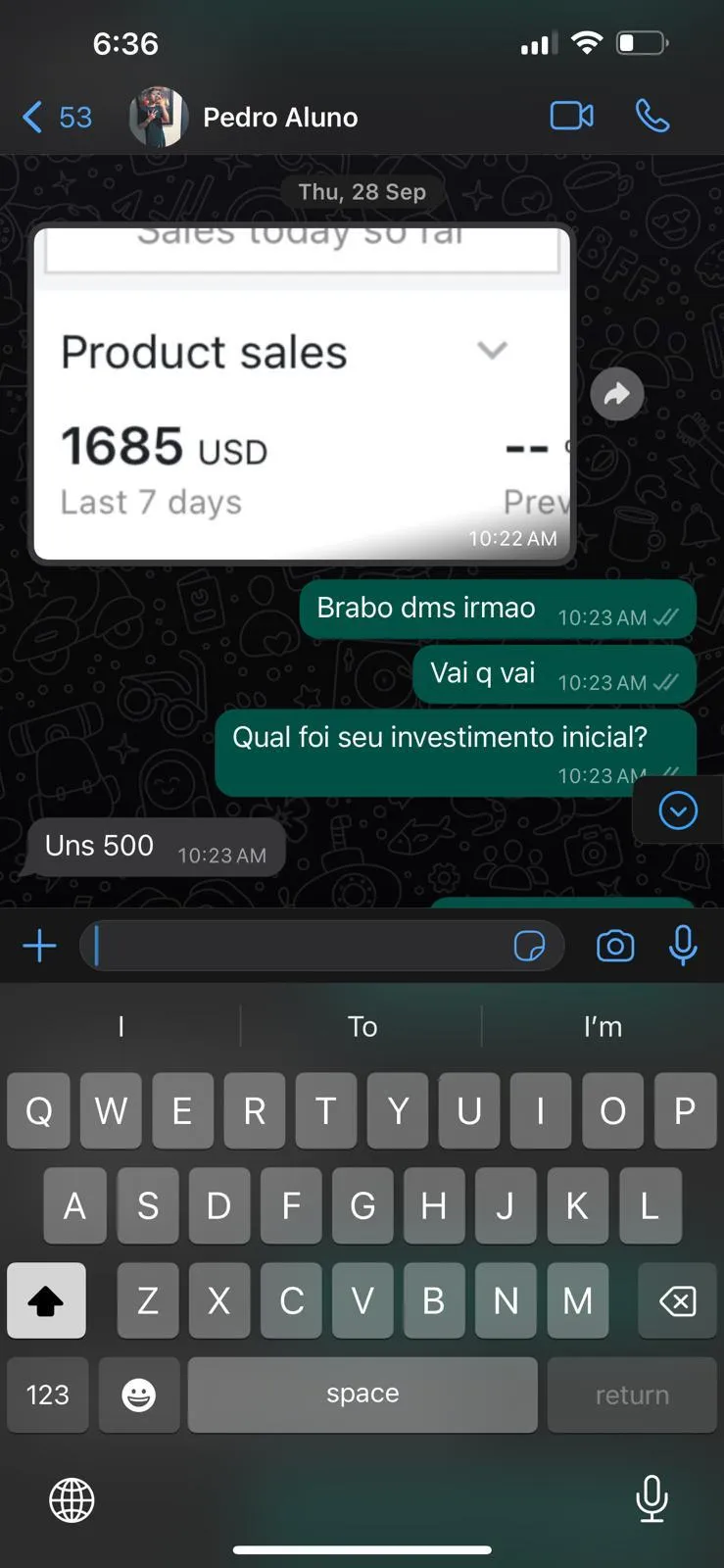Open the attachment plus menu
The width and height of the screenshot is (724, 1568).
pyautogui.click(x=39, y=946)
